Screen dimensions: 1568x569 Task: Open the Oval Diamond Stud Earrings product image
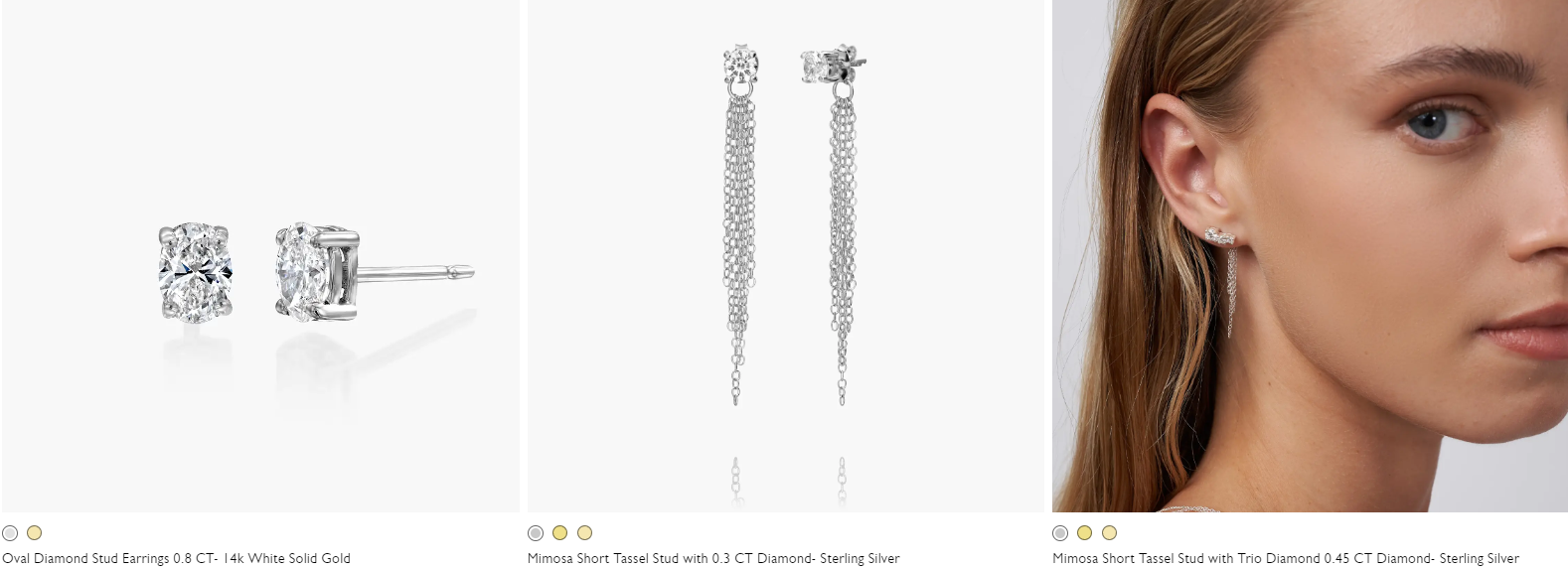(x=260, y=256)
